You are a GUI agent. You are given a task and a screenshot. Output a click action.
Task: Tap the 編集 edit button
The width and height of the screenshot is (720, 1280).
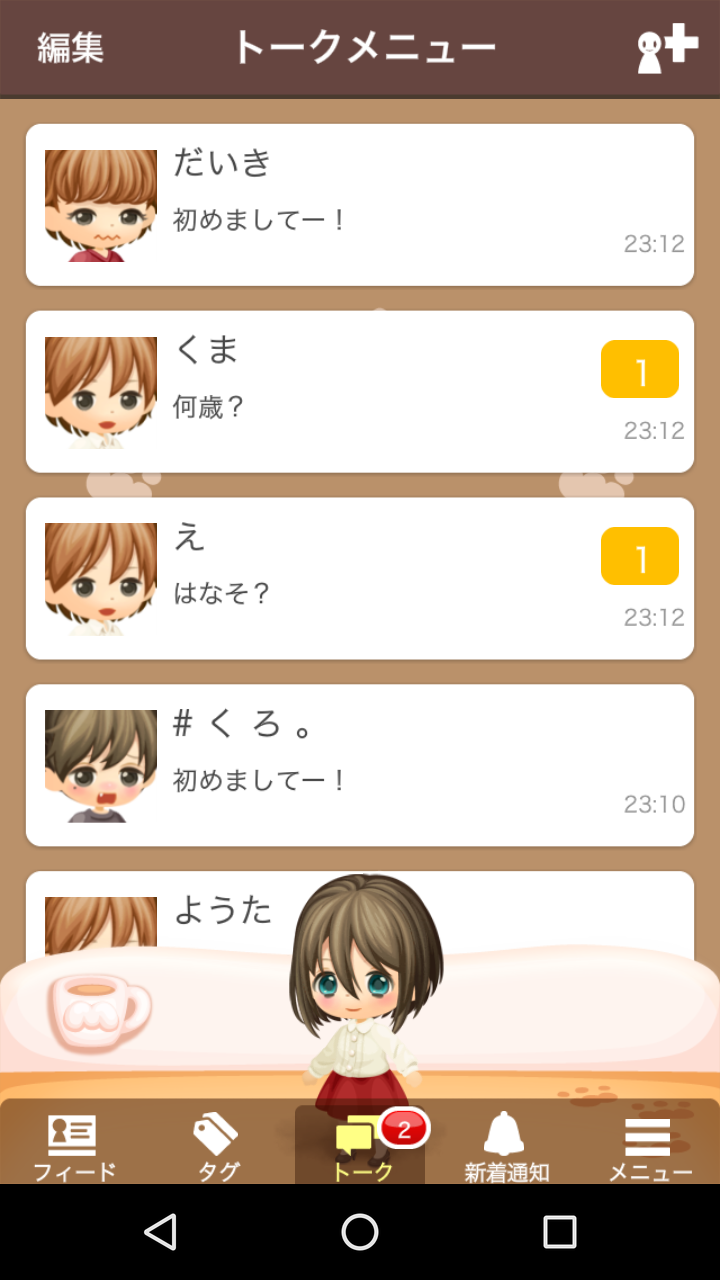point(70,48)
